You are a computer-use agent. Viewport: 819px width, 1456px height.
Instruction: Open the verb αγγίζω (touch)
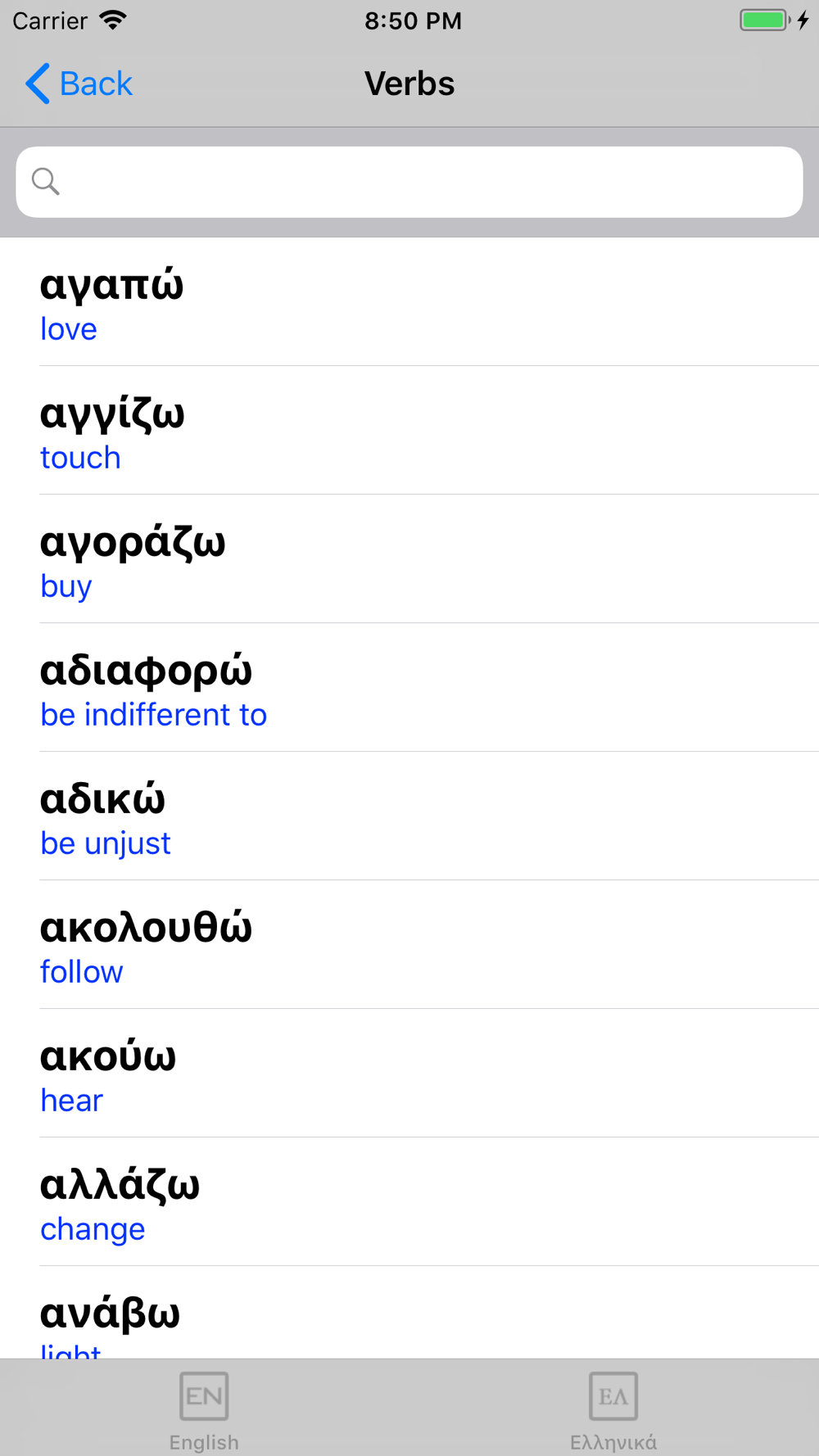[x=409, y=431]
